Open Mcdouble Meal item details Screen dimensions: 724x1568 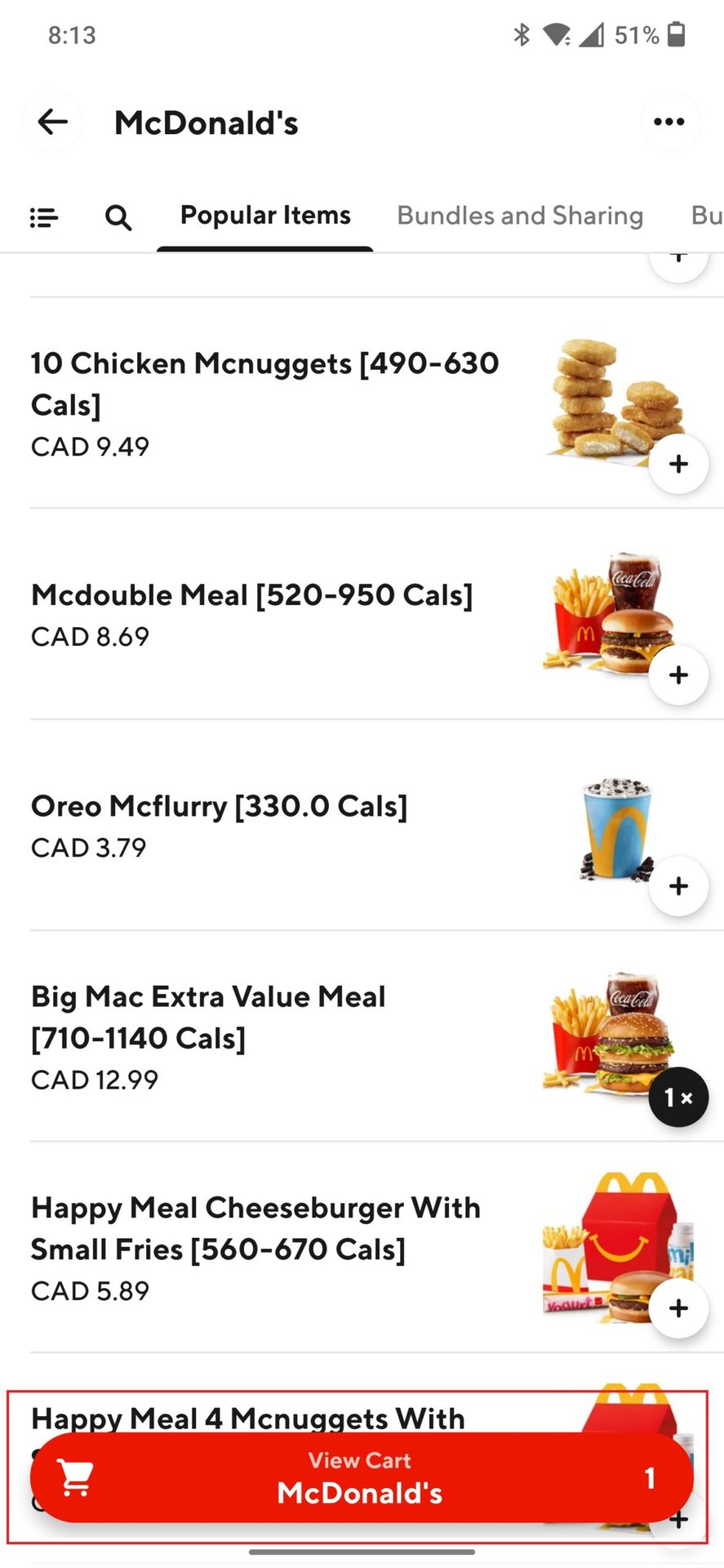pyautogui.click(x=251, y=614)
